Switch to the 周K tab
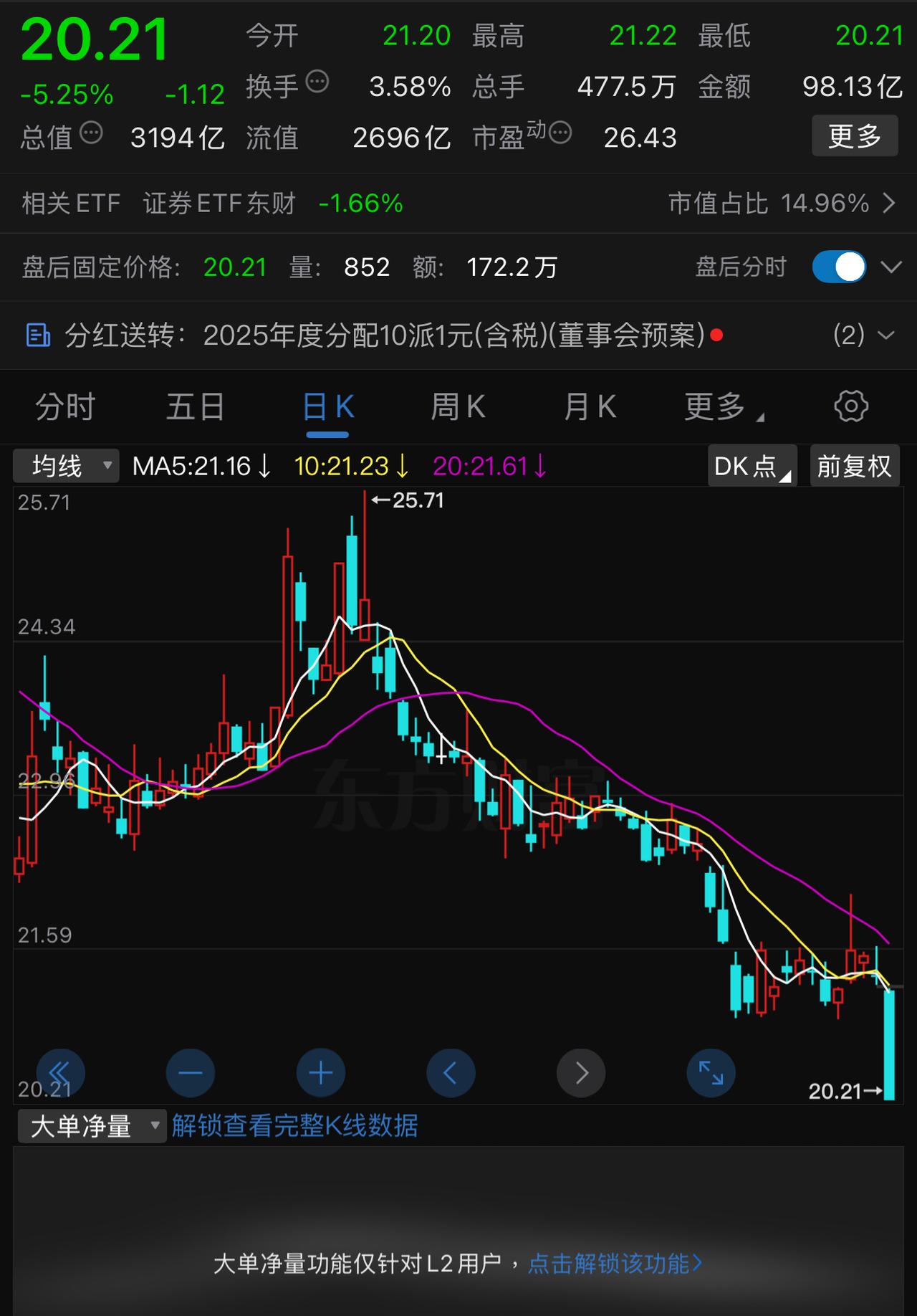Screen dimensions: 917x1316 point(458,406)
